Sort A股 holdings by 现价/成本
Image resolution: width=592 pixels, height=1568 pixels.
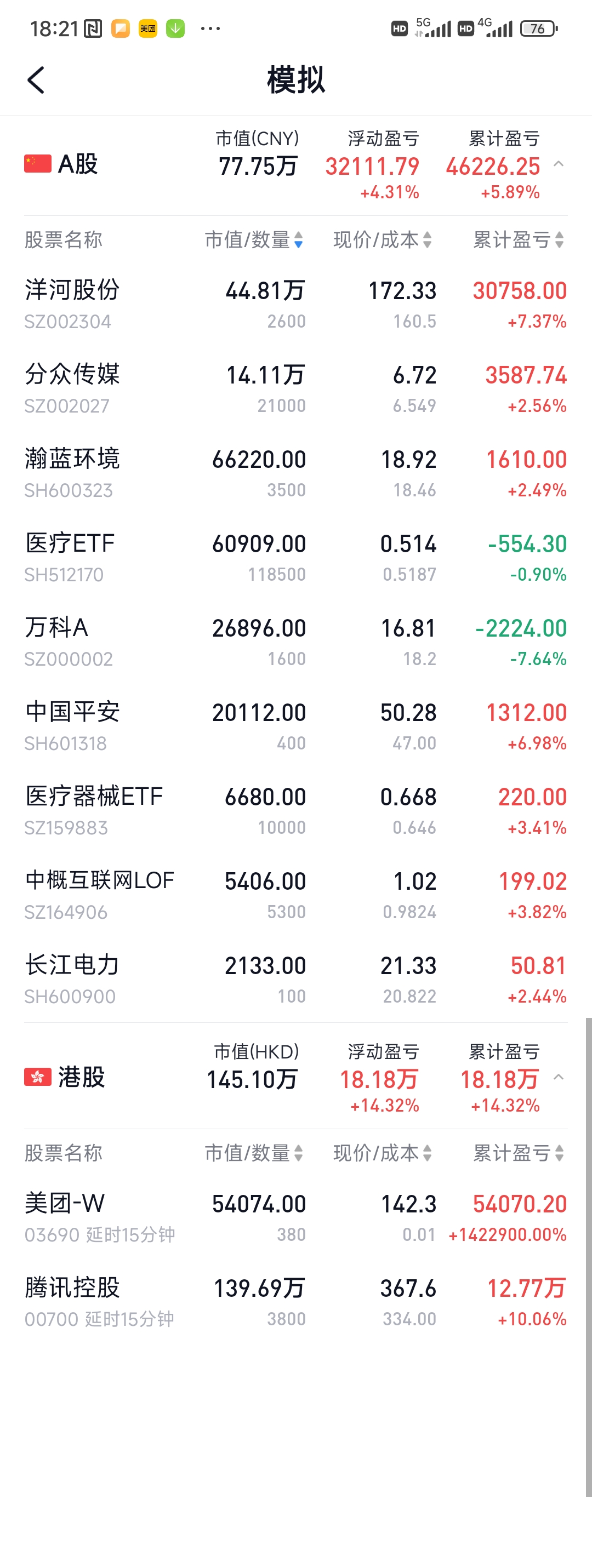coord(382,240)
